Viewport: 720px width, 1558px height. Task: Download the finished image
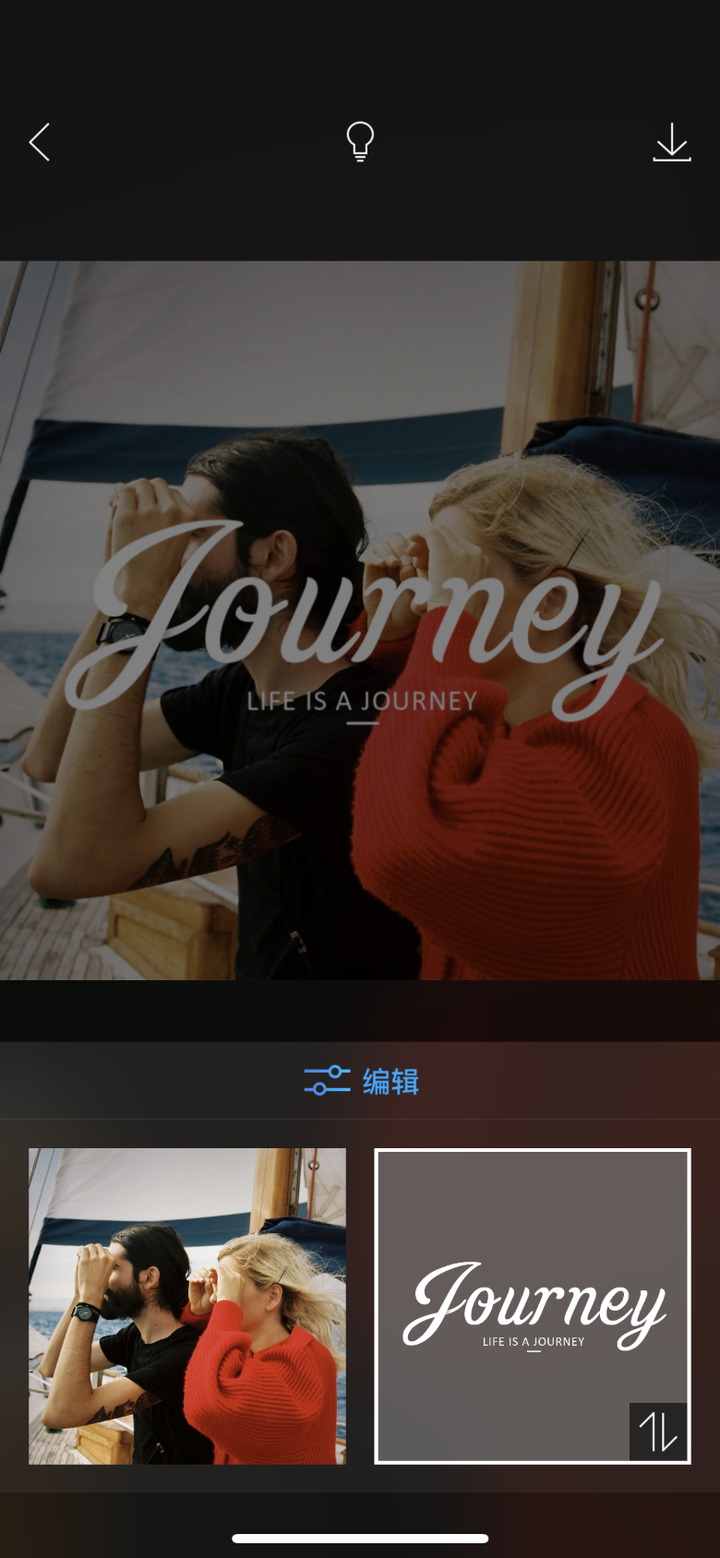pyautogui.click(x=672, y=142)
